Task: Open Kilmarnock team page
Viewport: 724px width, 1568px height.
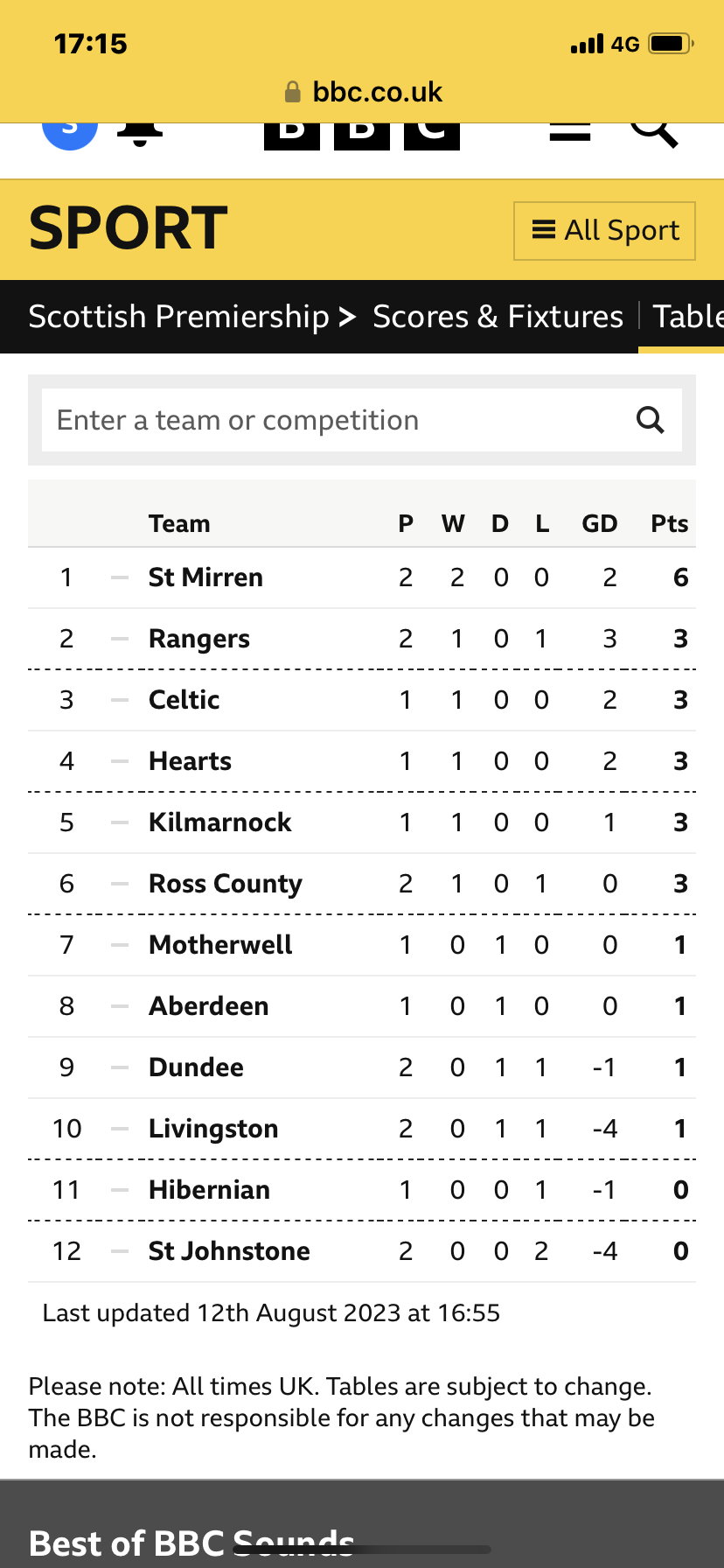Action: (220, 822)
